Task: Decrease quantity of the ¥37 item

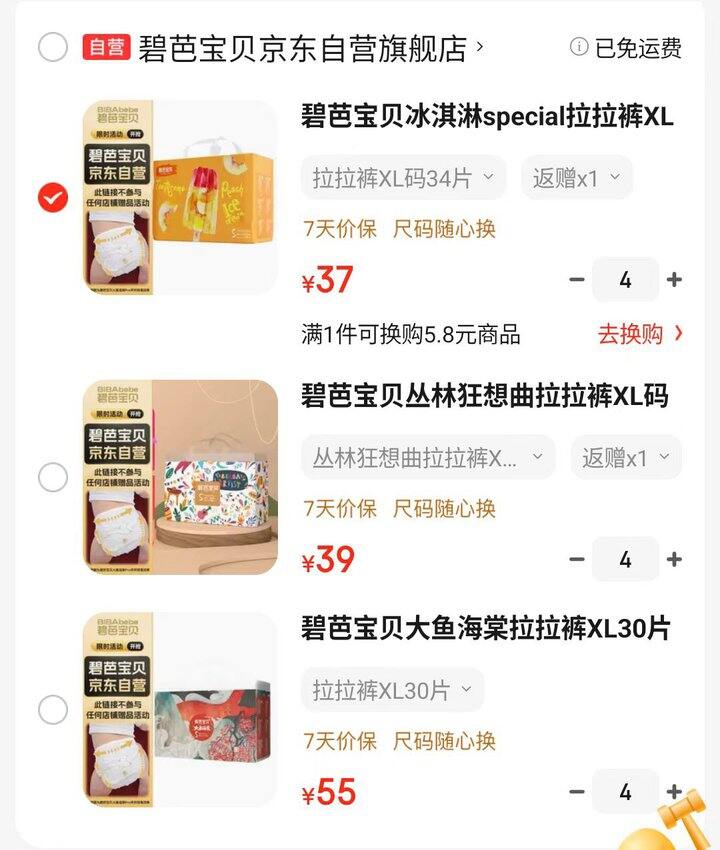Action: pos(576,280)
